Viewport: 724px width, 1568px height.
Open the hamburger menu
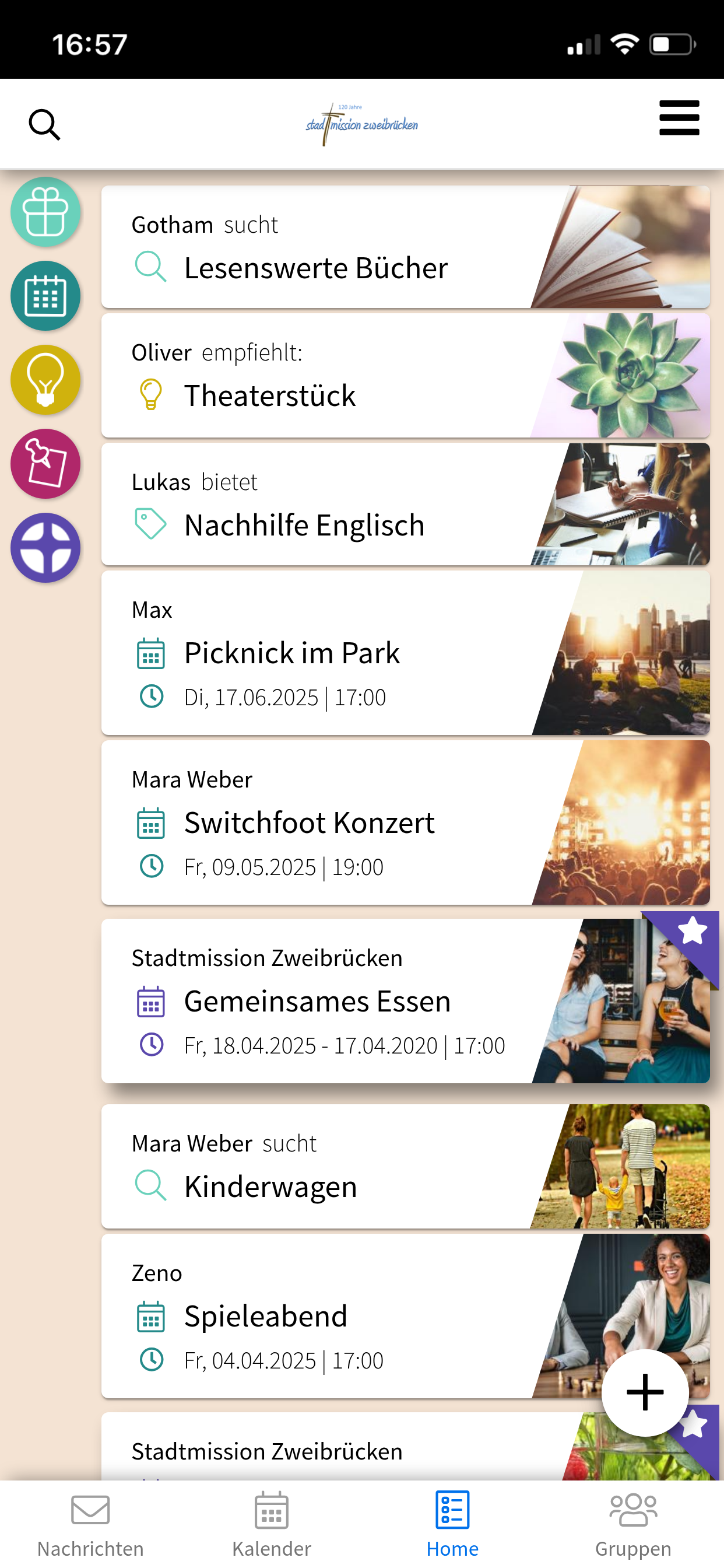(x=679, y=118)
